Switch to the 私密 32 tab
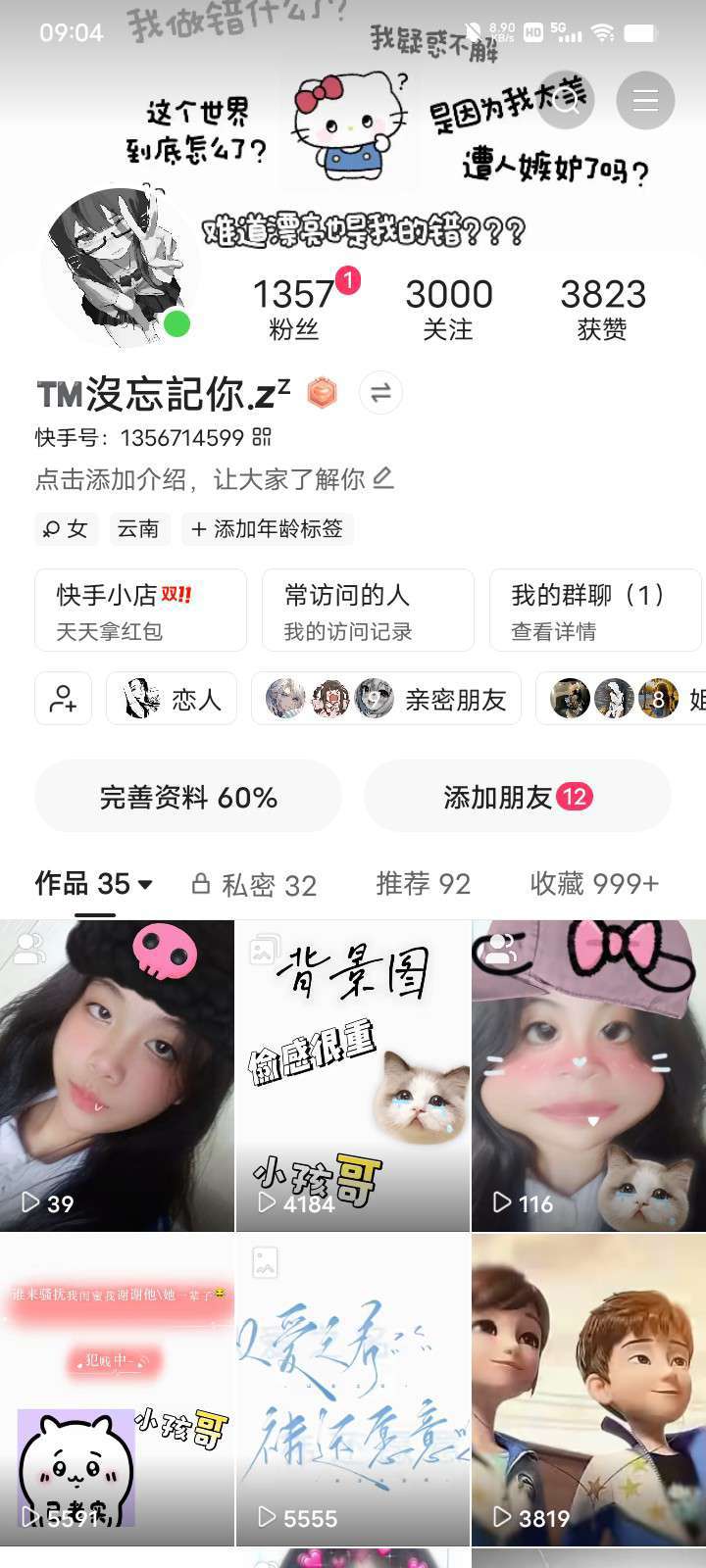706x1568 pixels. click(x=254, y=885)
